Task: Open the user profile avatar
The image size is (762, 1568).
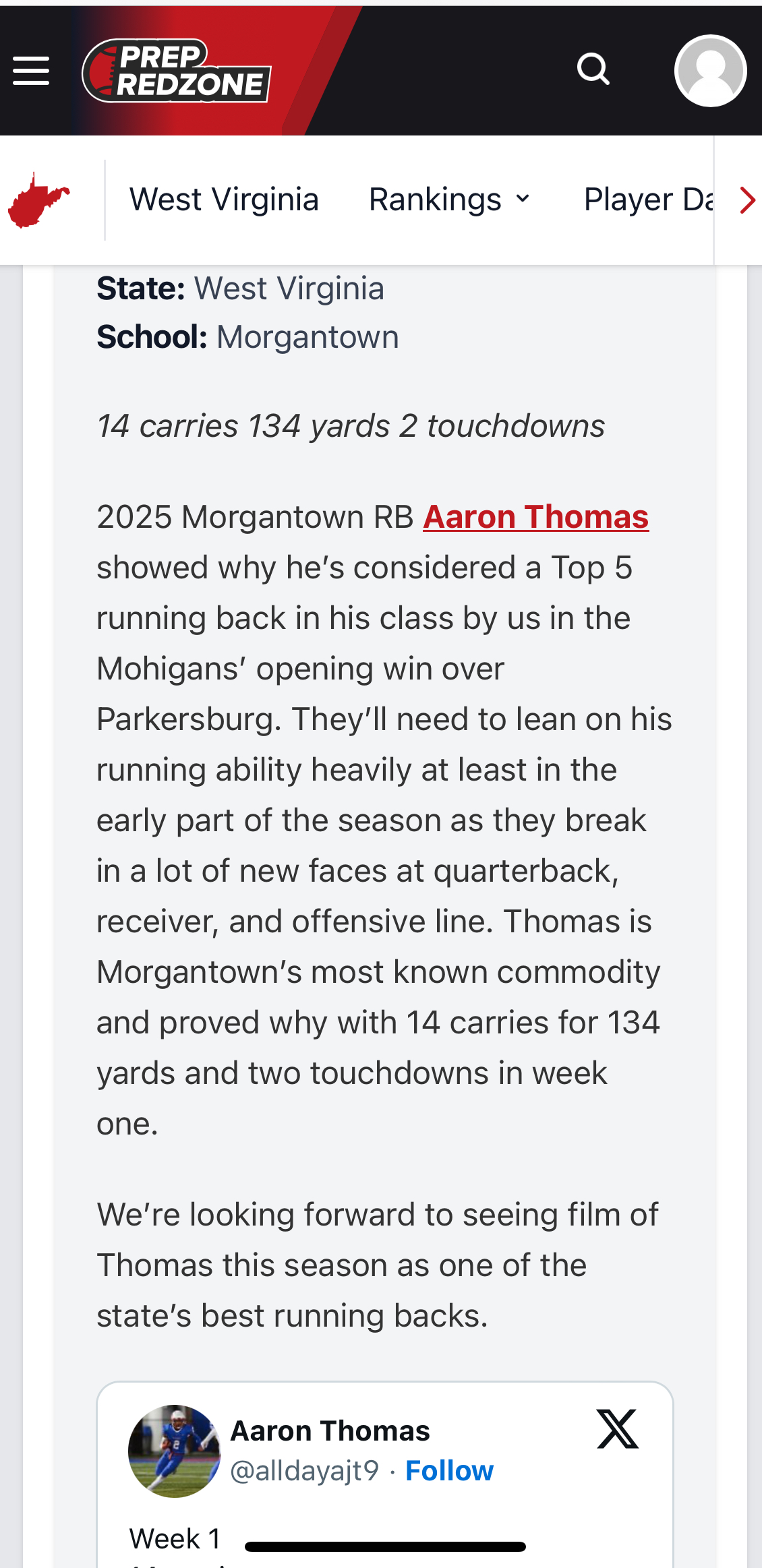Action: tap(710, 71)
